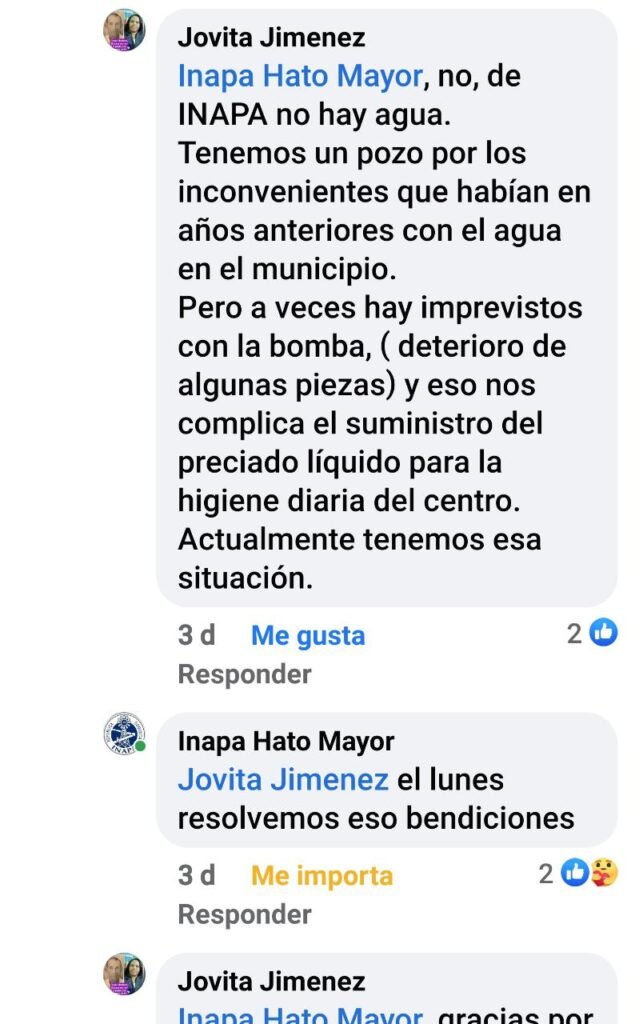View reactions on Jovita's first comment

coord(592,633)
